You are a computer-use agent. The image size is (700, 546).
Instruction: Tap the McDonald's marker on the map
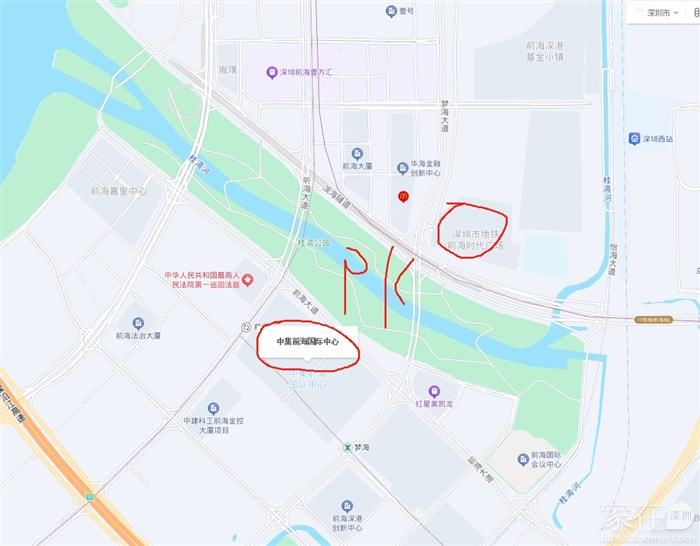pyautogui.click(x=403, y=196)
